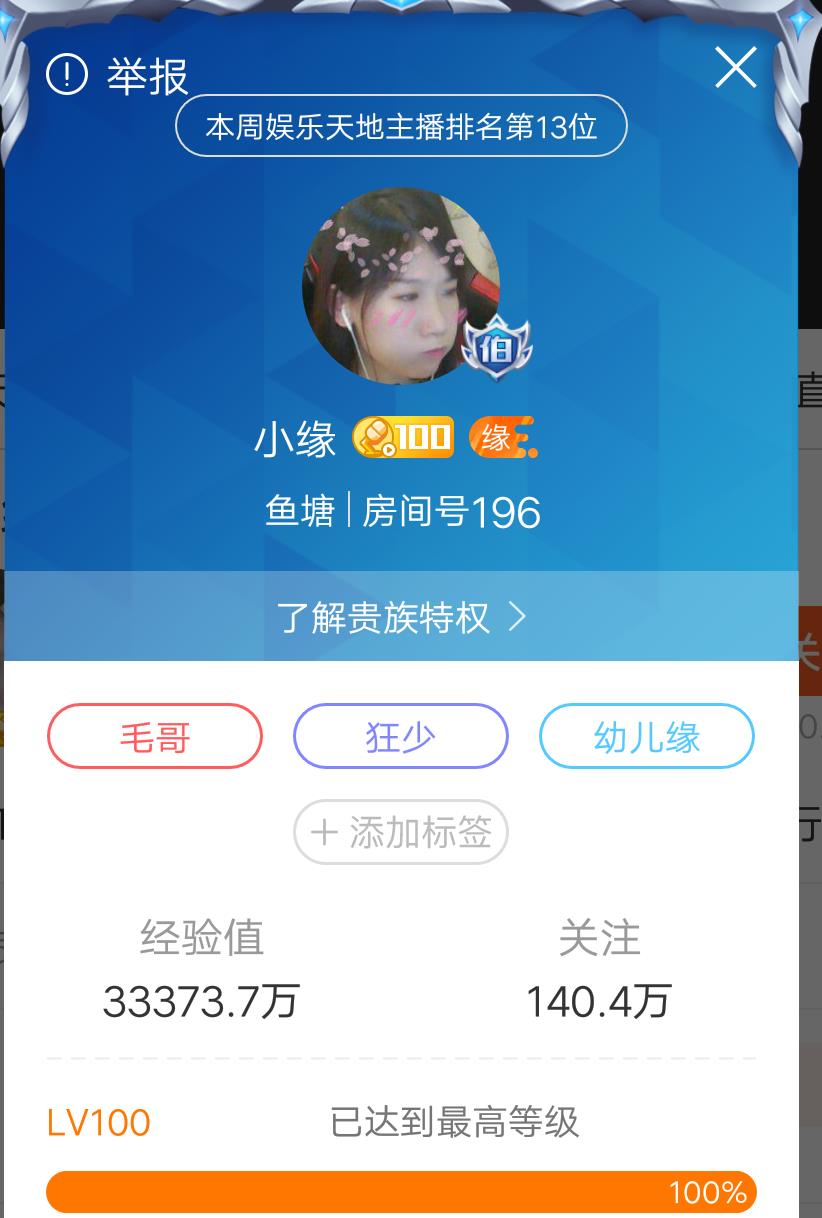Screen dimensions: 822x1218
Task: Open 小缘's profile avatar
Action: coord(401,287)
